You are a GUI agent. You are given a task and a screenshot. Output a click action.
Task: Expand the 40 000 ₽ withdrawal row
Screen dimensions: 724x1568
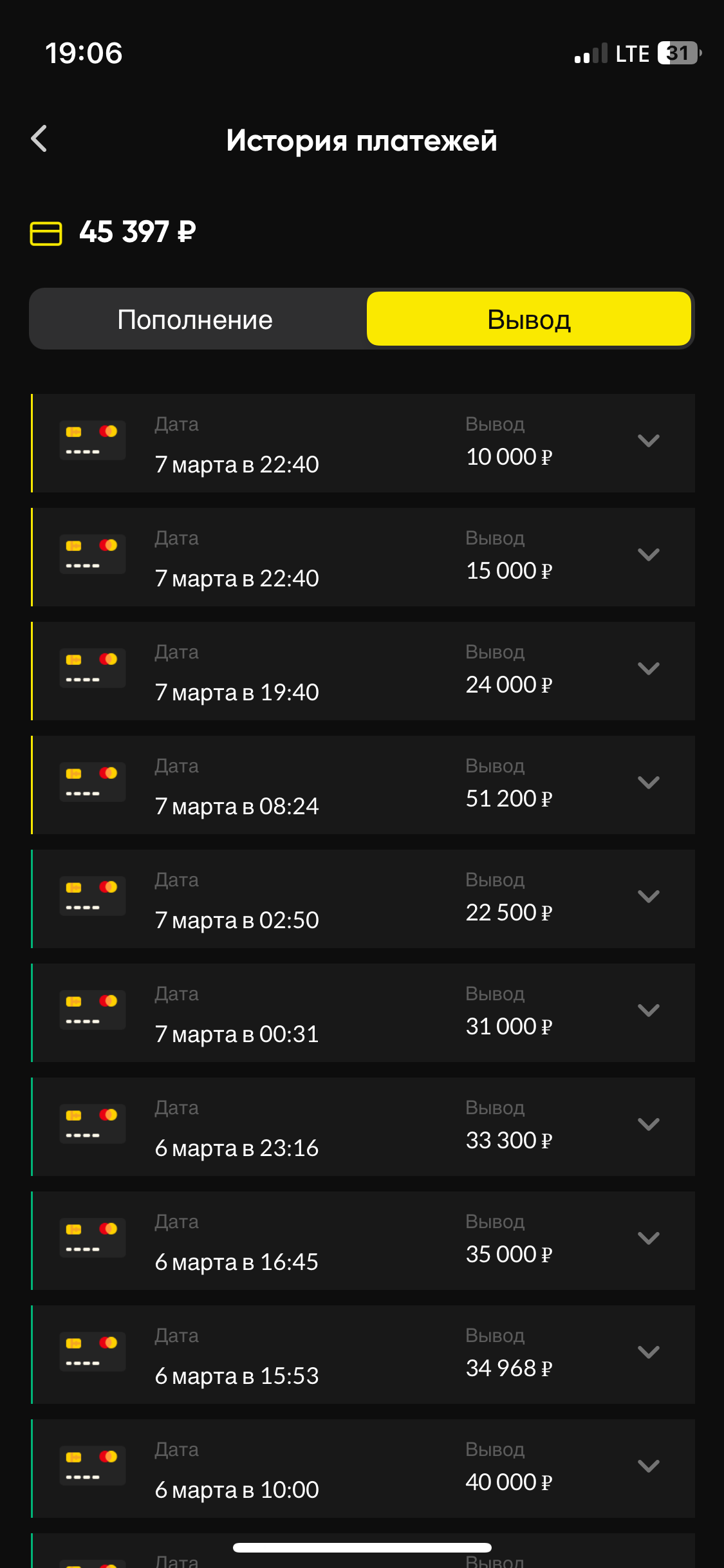pos(648,1467)
